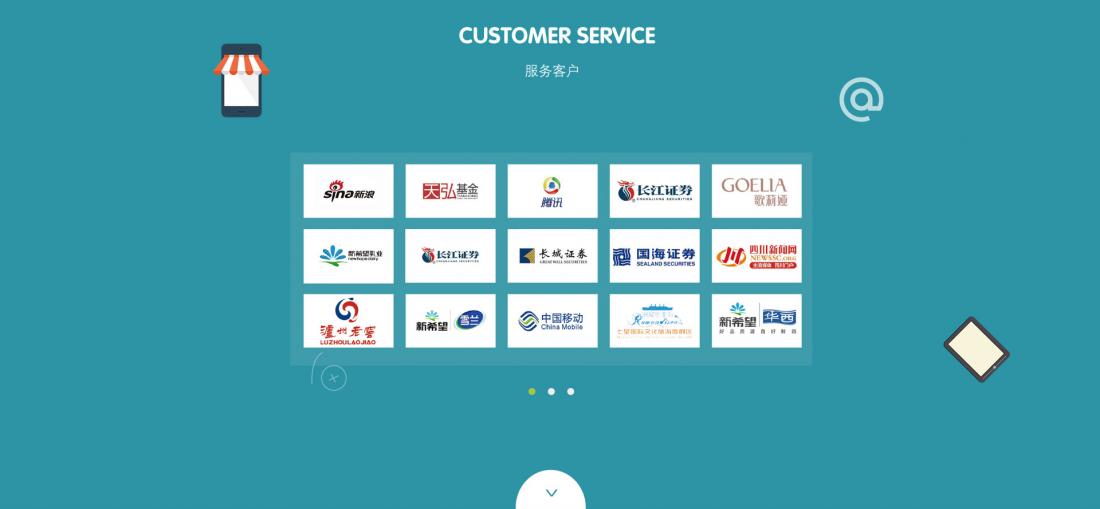Tap the down chevron circle button
1100x509 pixels.
point(551,492)
